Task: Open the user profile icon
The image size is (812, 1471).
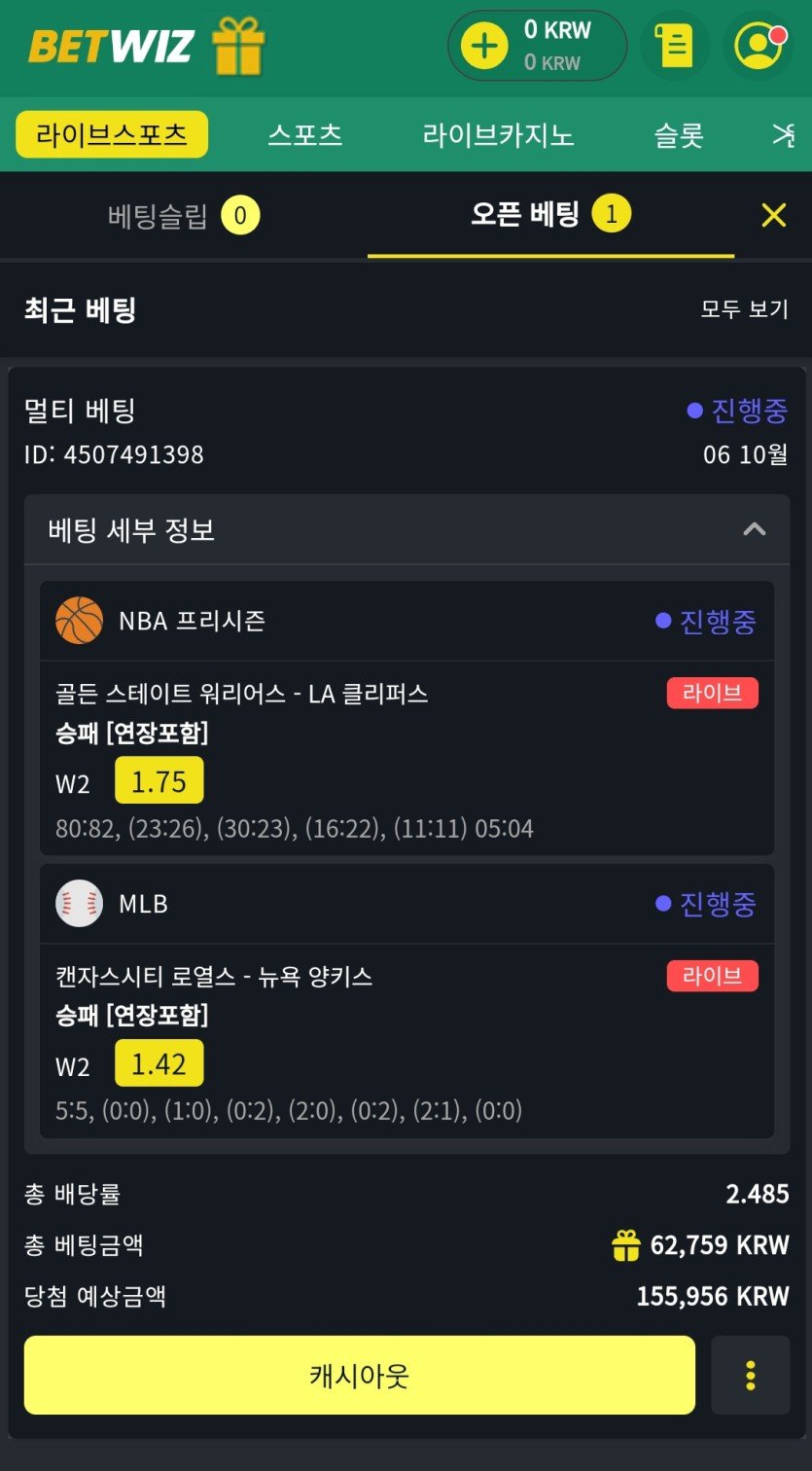Action: 759,46
